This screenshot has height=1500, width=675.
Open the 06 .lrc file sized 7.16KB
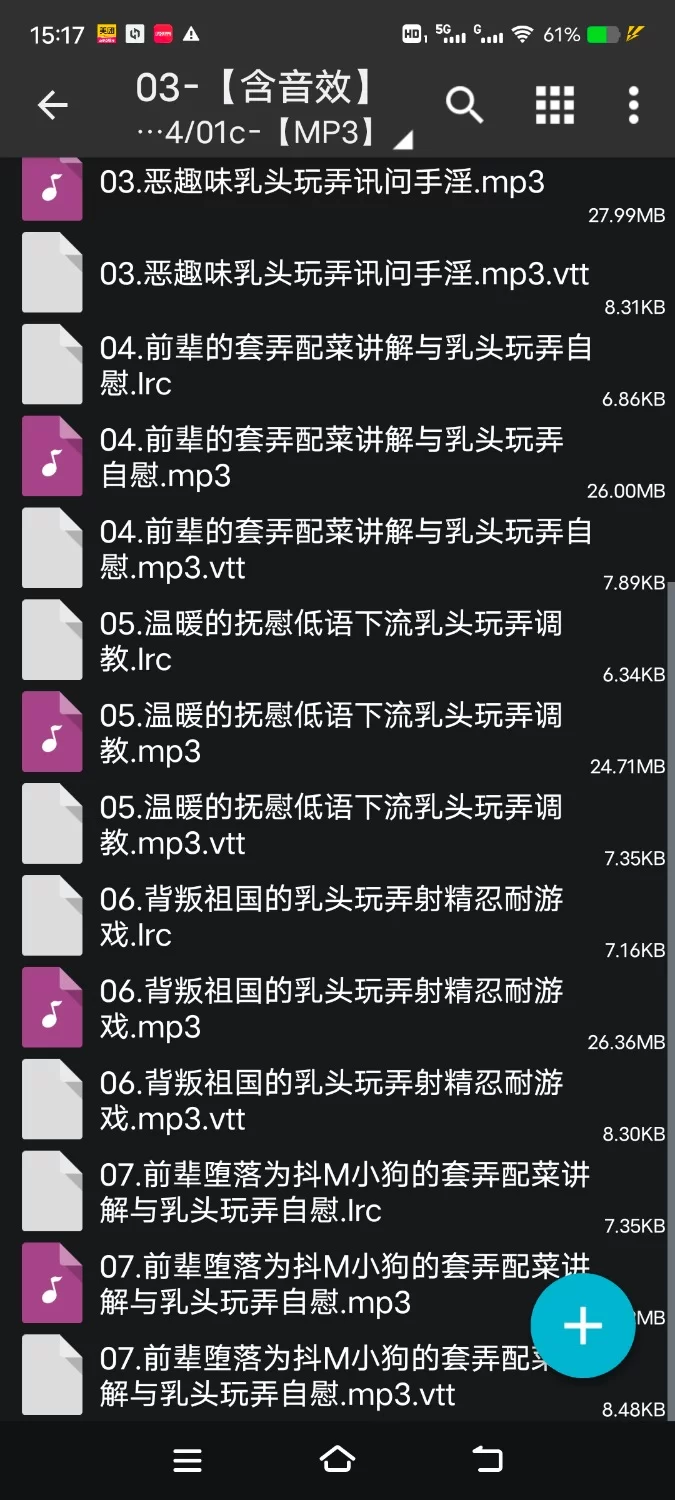click(330, 917)
